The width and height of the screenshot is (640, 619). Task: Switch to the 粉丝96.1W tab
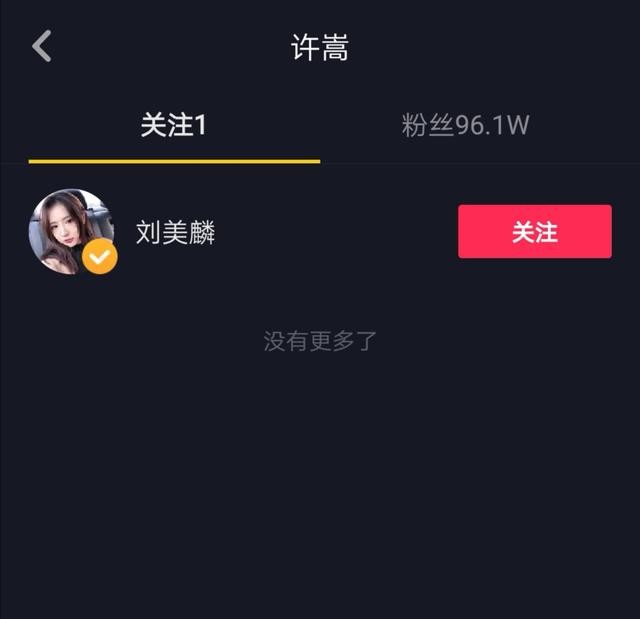465,126
